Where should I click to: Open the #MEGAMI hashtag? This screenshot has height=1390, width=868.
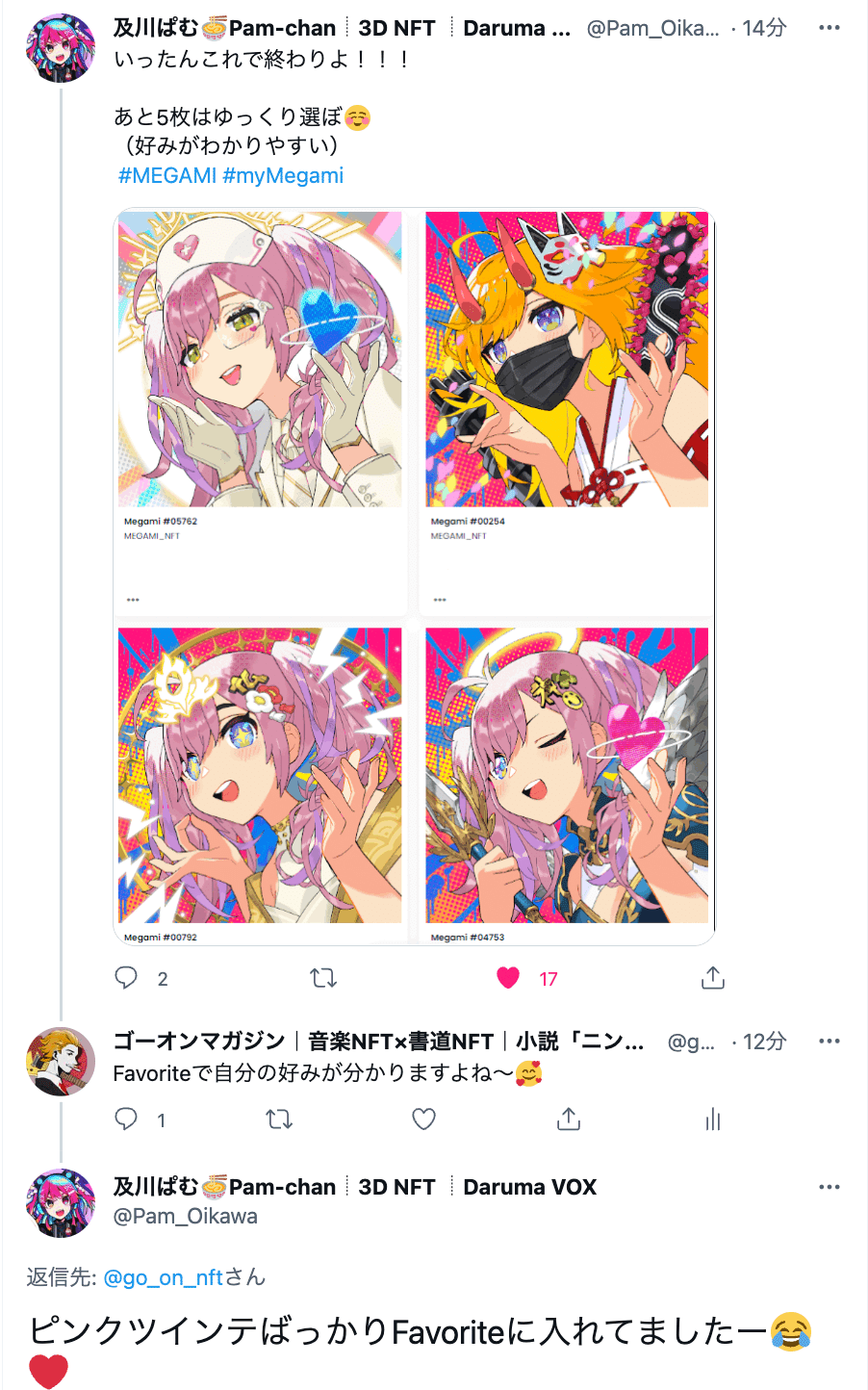tap(166, 175)
